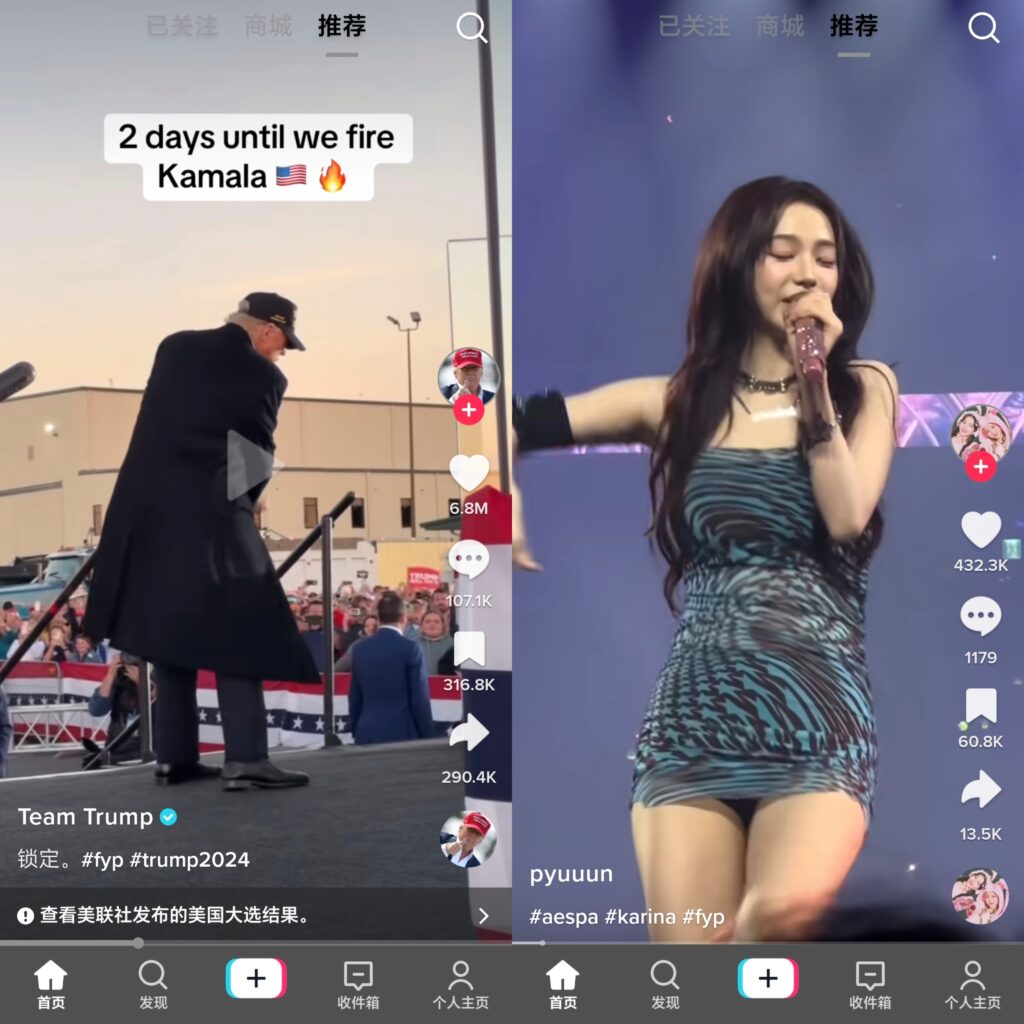Bookmark the Team Trump video
The image size is (1024, 1024).
pos(469,649)
